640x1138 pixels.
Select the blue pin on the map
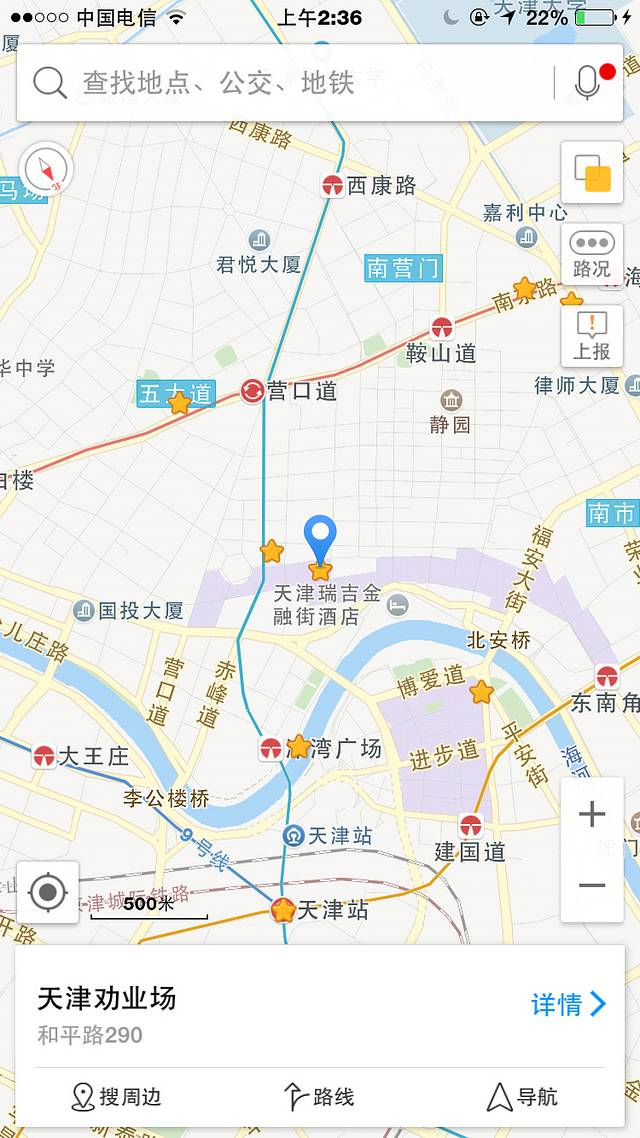320,540
